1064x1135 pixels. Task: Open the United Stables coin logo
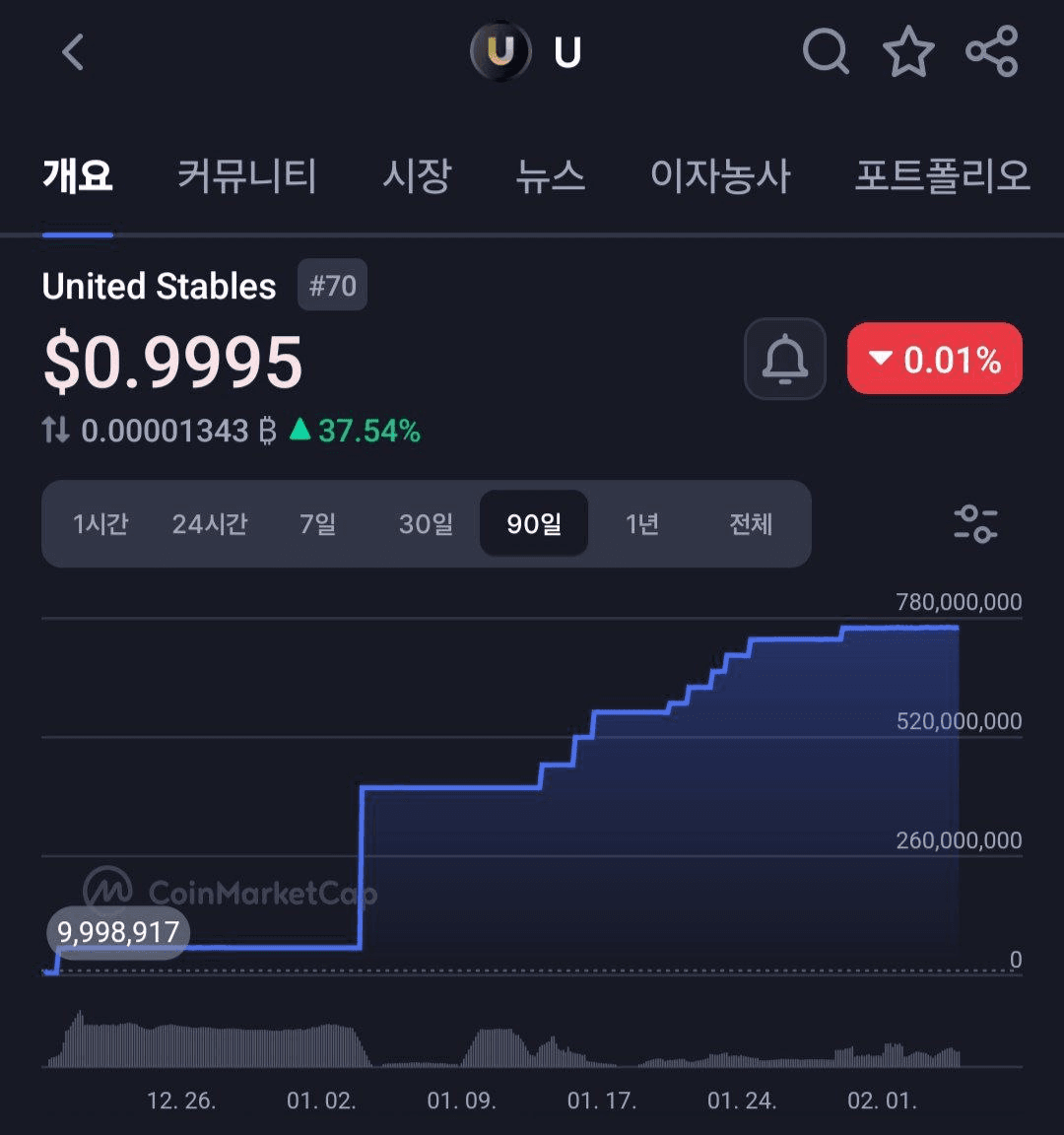coord(500,50)
